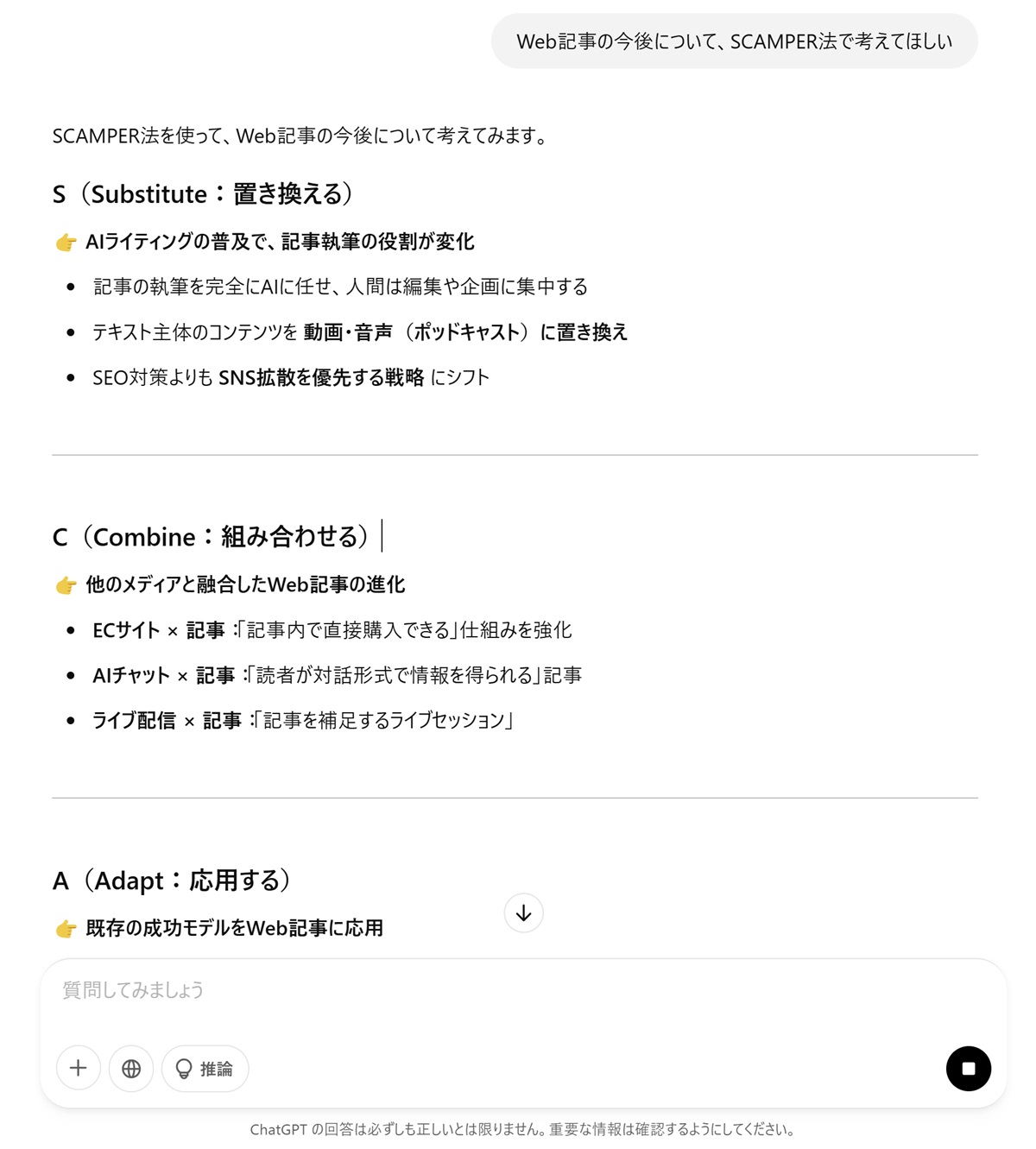Image resolution: width=1036 pixels, height=1149 pixels.
Task: Expand the attachment options with the plus control
Action: click(x=79, y=1068)
